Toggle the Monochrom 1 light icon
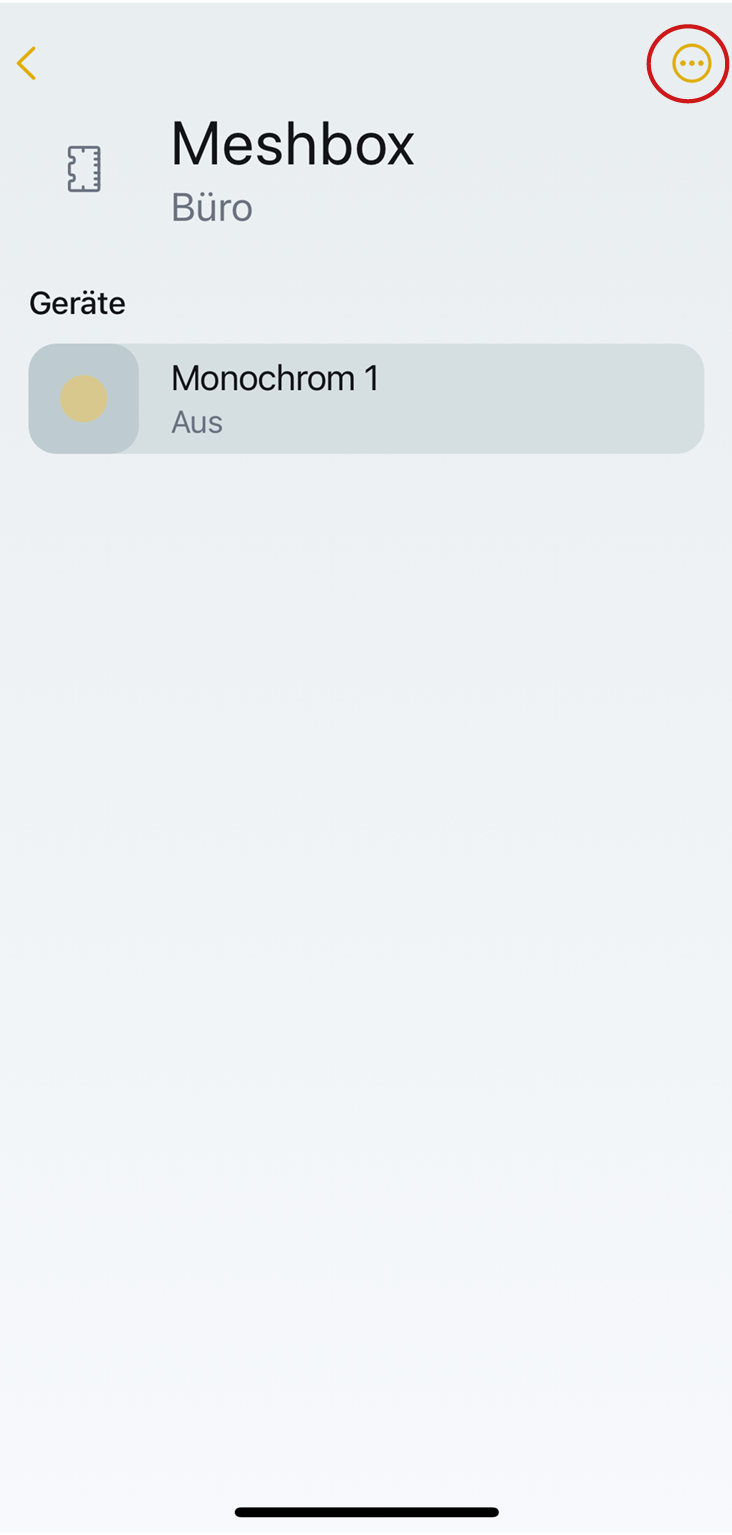This screenshot has width=732, height=1535. pyautogui.click(x=83, y=398)
